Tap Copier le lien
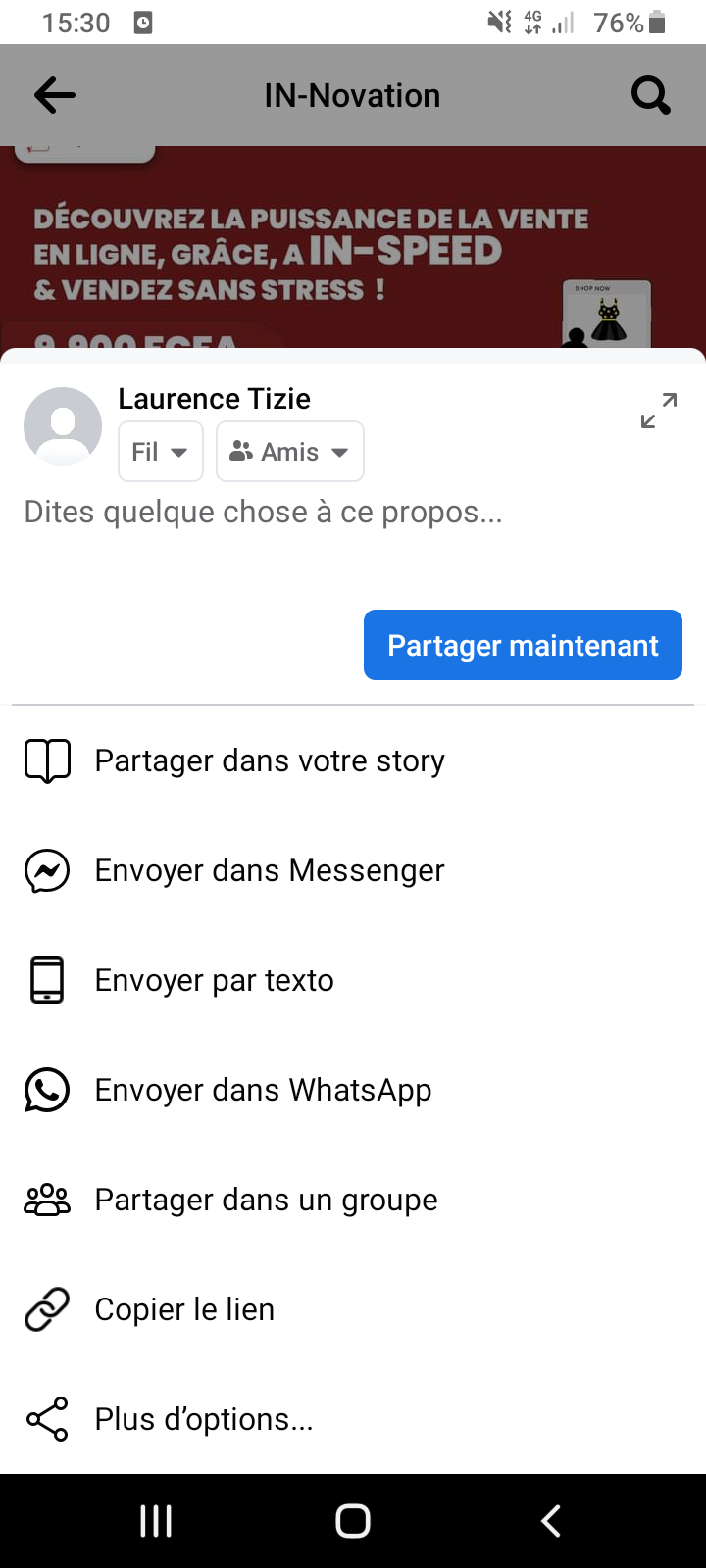 point(184,1309)
